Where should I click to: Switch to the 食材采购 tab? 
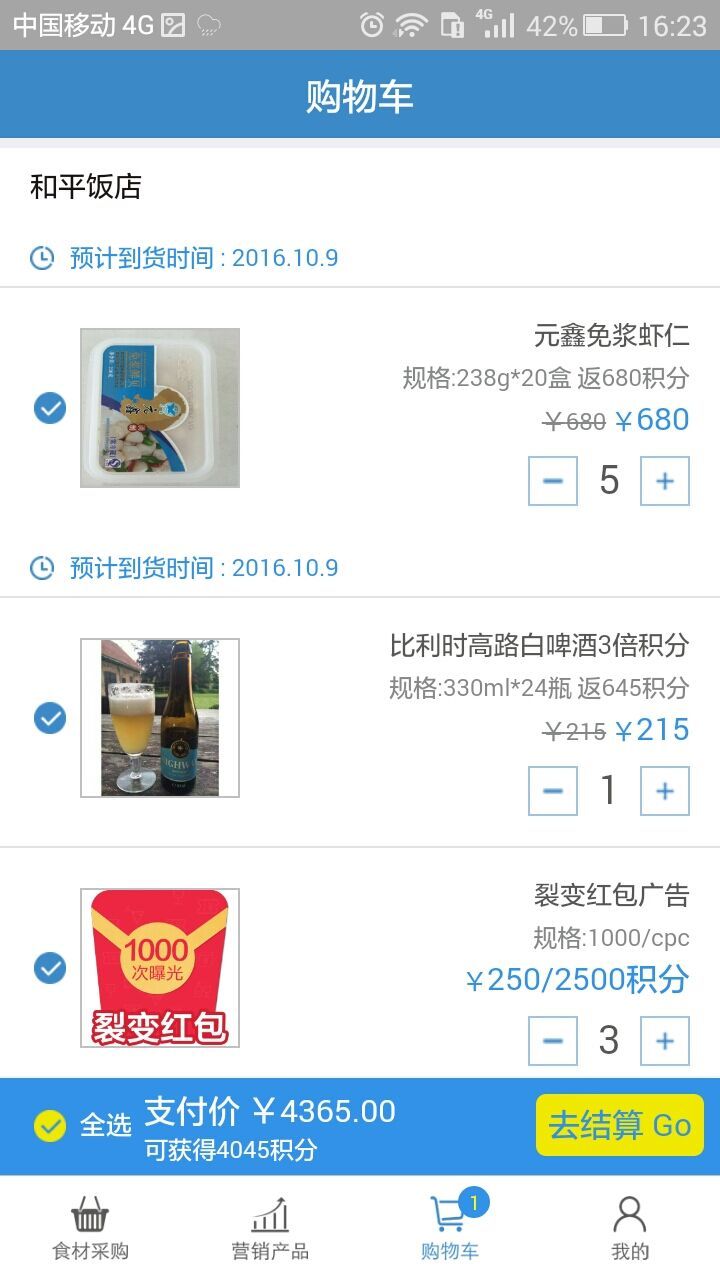(x=90, y=1230)
